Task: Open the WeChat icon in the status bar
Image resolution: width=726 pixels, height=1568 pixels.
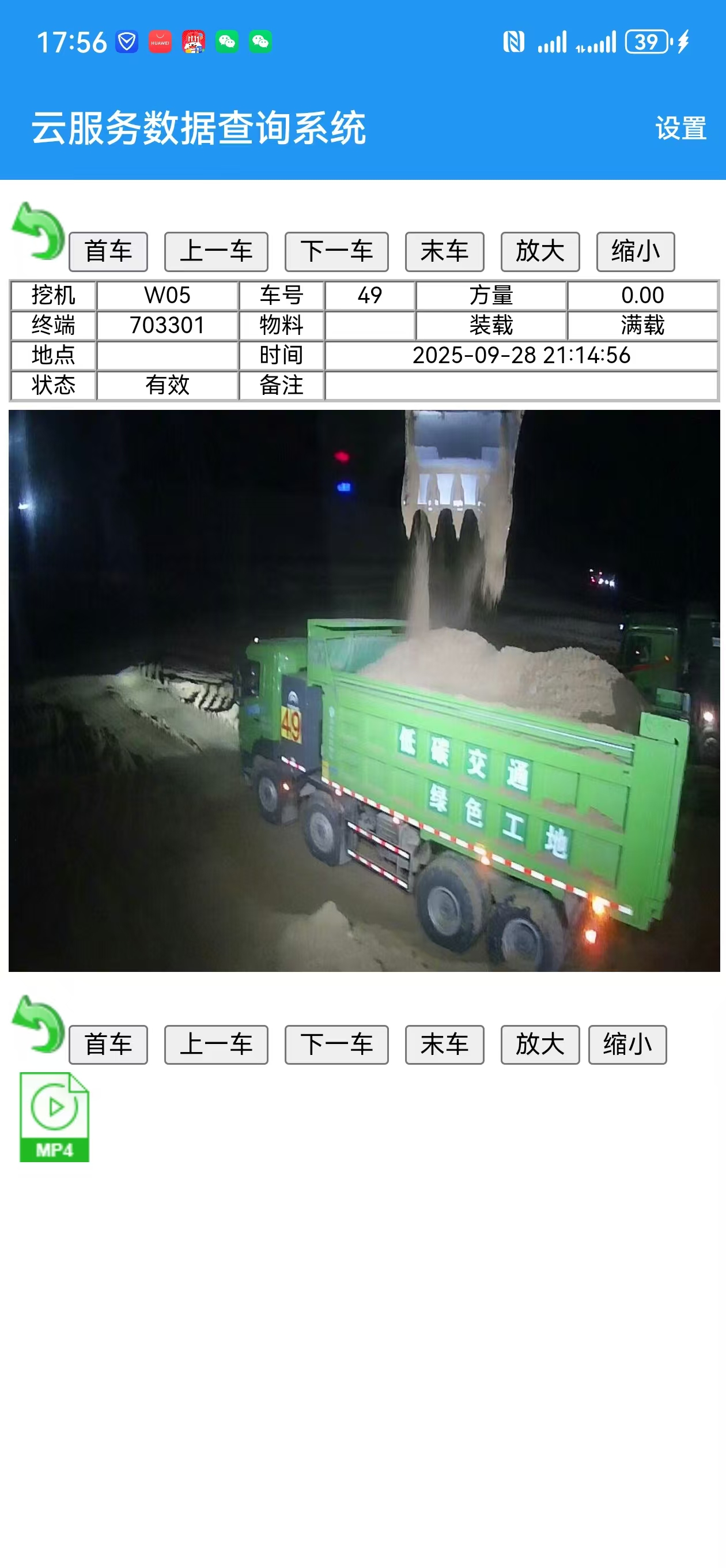Action: click(226, 43)
